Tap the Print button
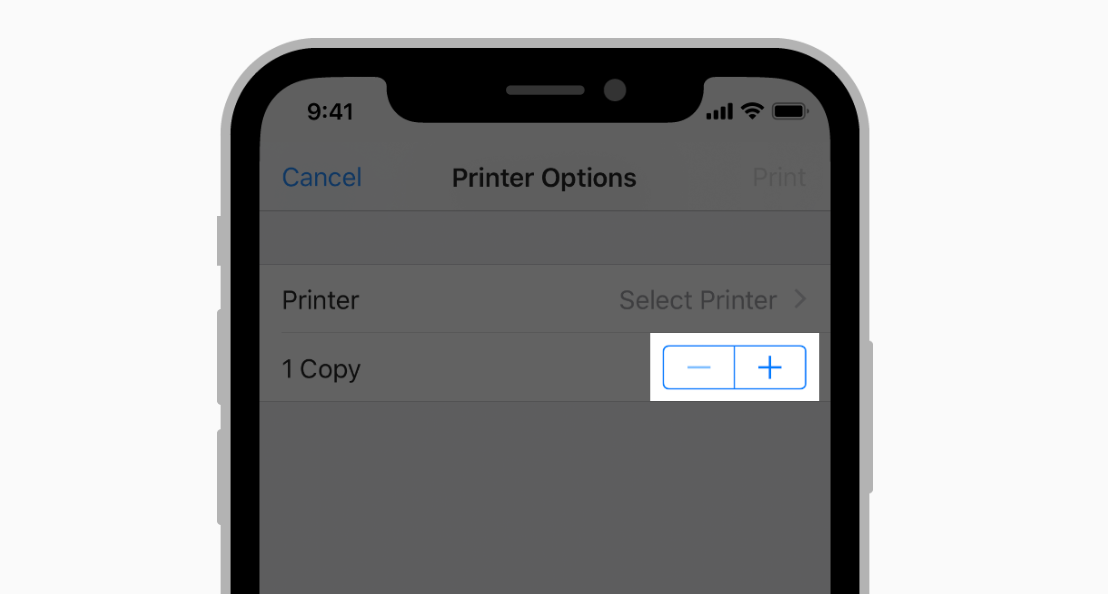This screenshot has height=594, width=1108. 779,178
